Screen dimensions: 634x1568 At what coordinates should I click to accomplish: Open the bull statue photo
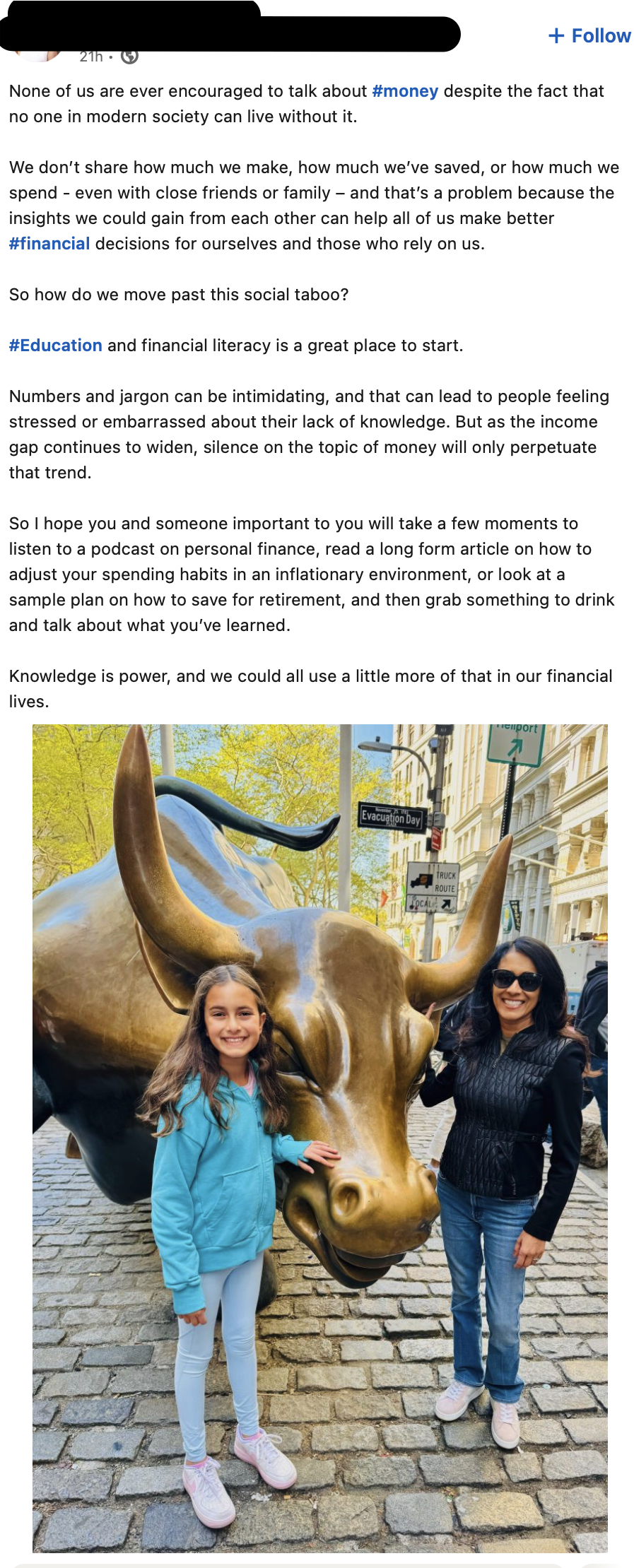pyautogui.click(x=319, y=1138)
